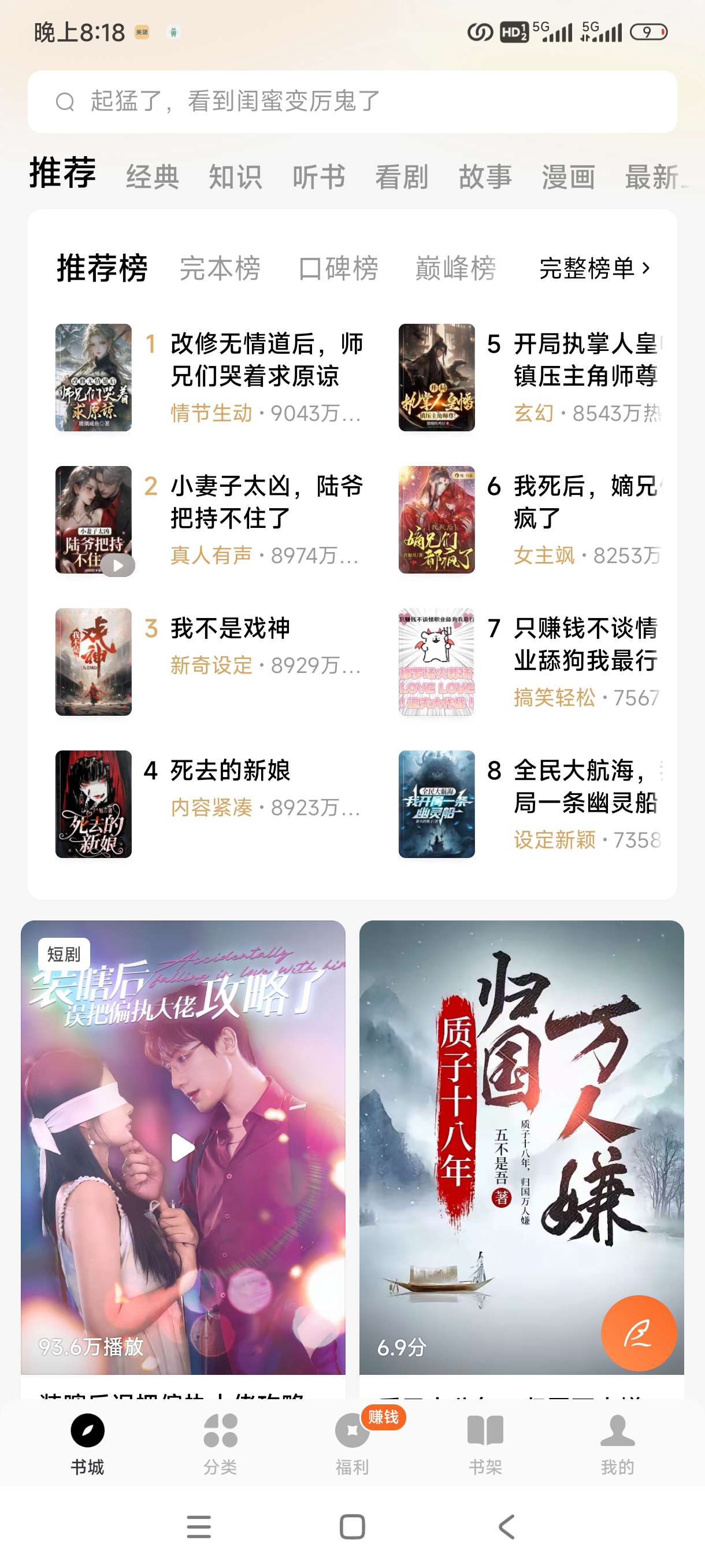Select the 口碑榜 ranking tab
The height and width of the screenshot is (1568, 705).
(338, 268)
